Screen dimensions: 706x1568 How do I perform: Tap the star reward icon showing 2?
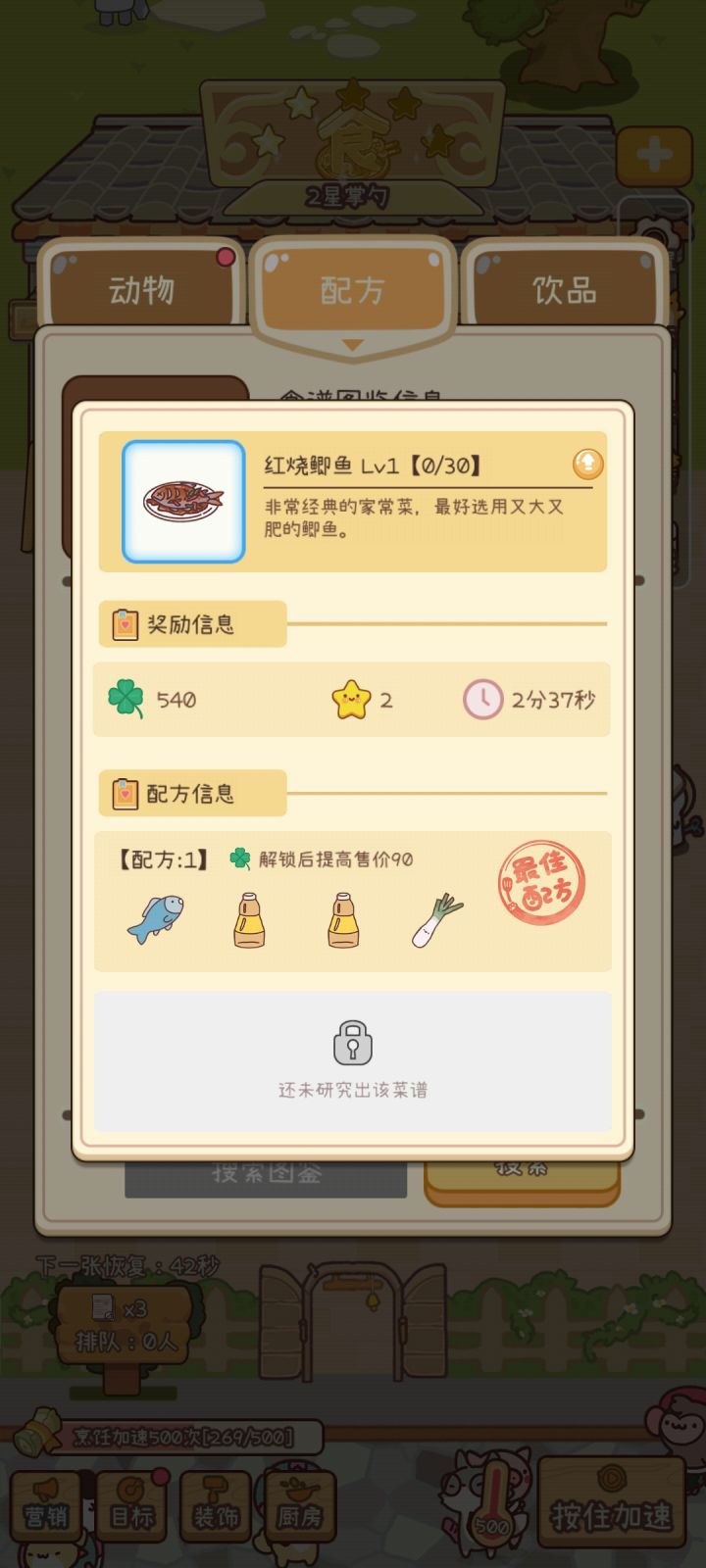pos(348,698)
